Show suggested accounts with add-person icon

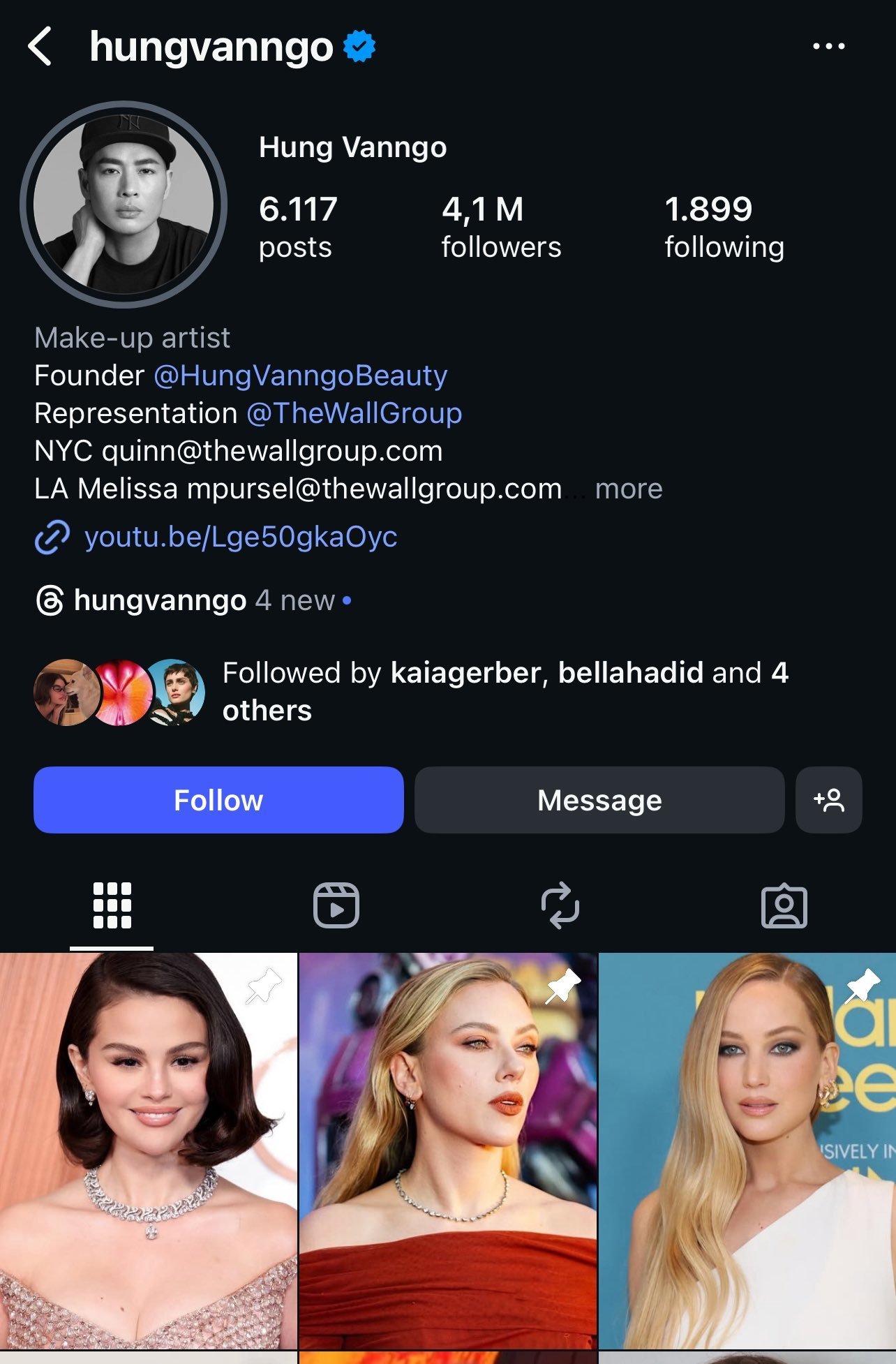click(x=829, y=800)
